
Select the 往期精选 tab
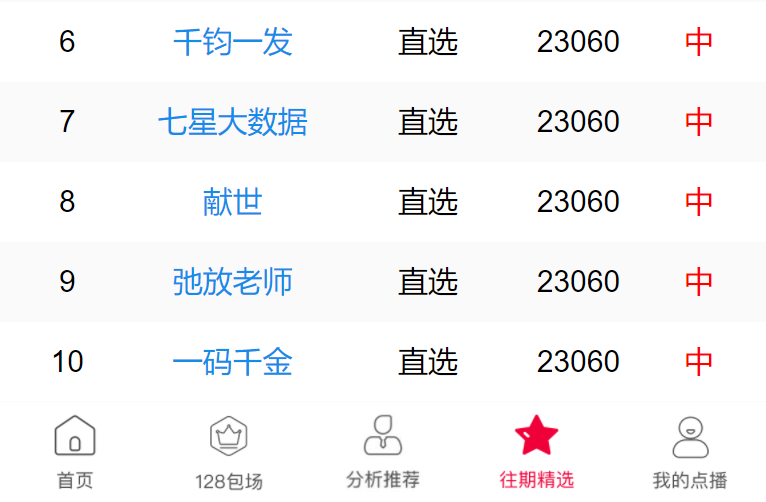[536, 452]
